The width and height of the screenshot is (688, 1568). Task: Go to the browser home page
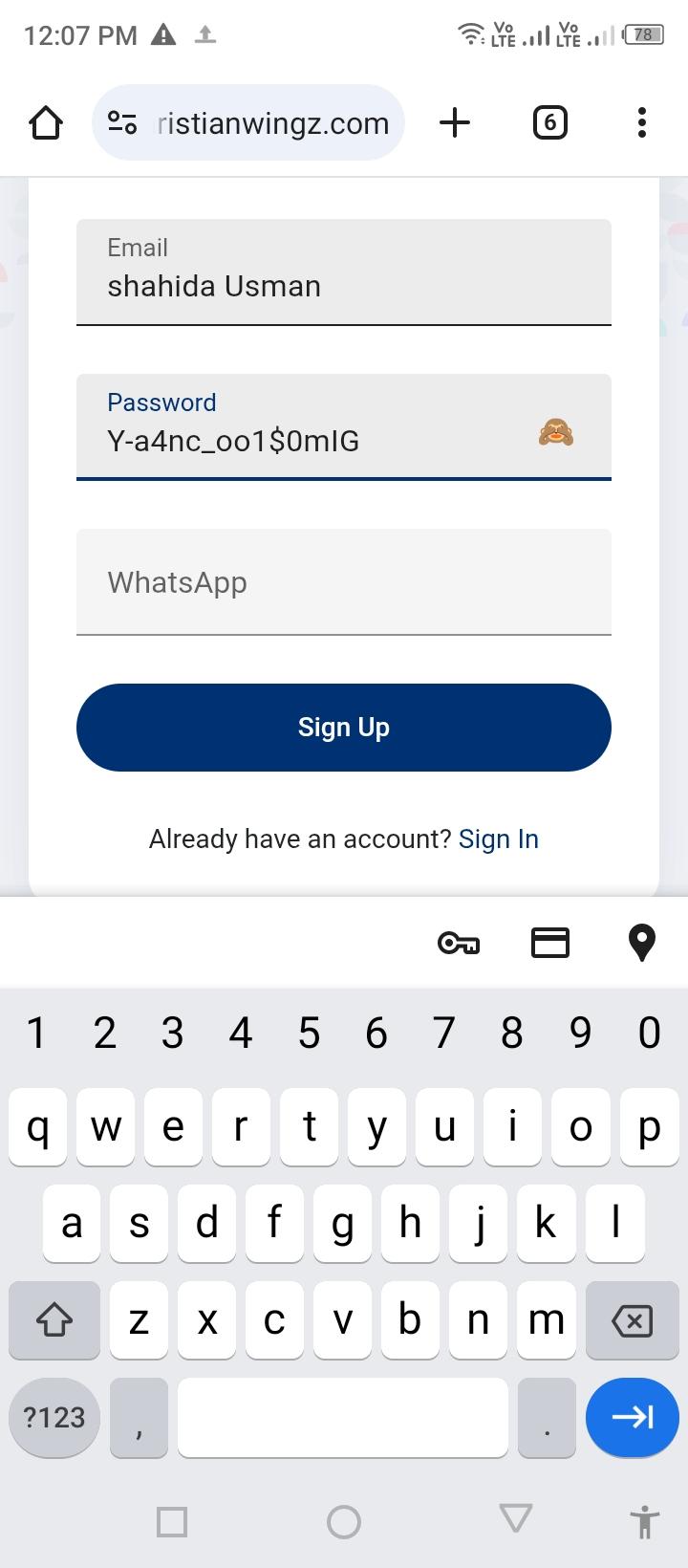46,123
